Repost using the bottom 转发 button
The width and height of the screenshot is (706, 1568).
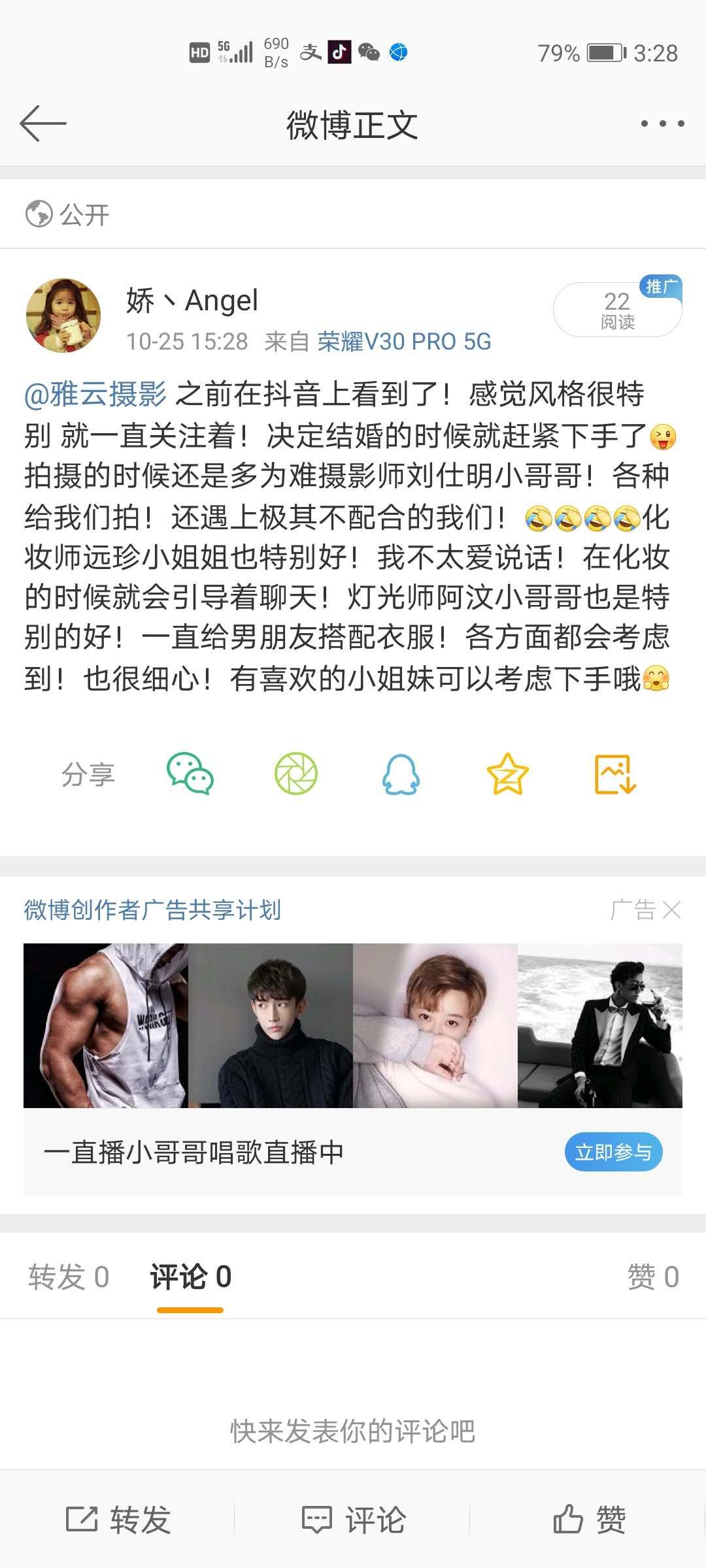pos(118,1519)
